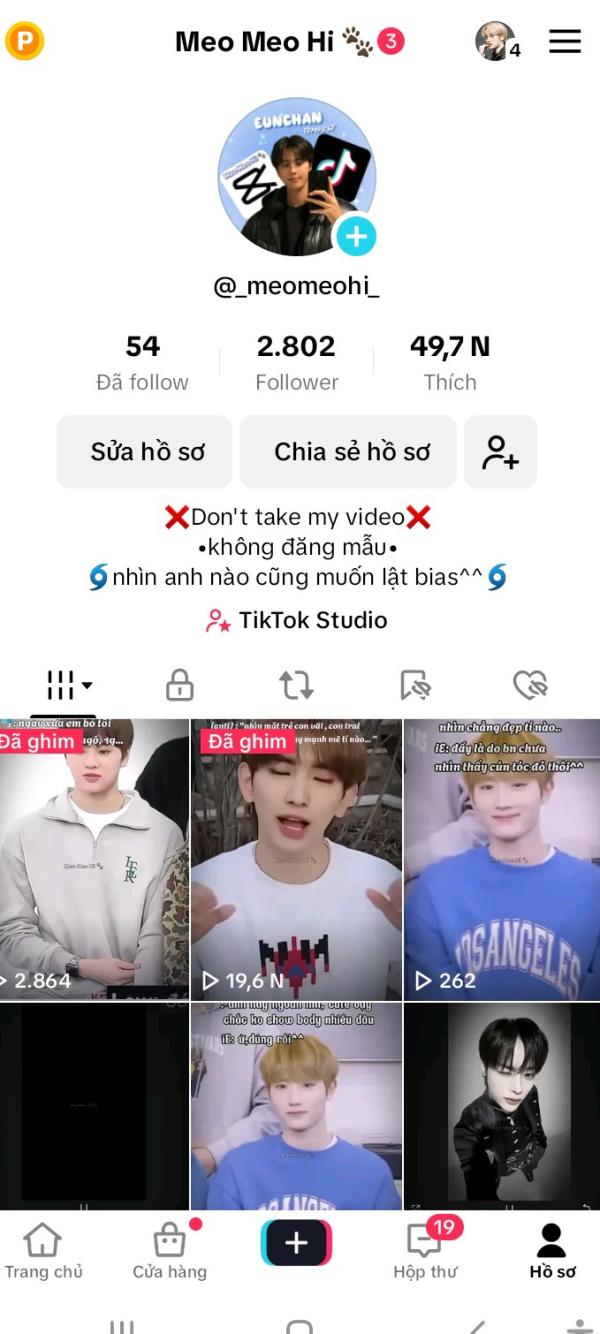Switch to the saved bookmarks tab
This screenshot has width=600, height=1334.
coord(414,685)
